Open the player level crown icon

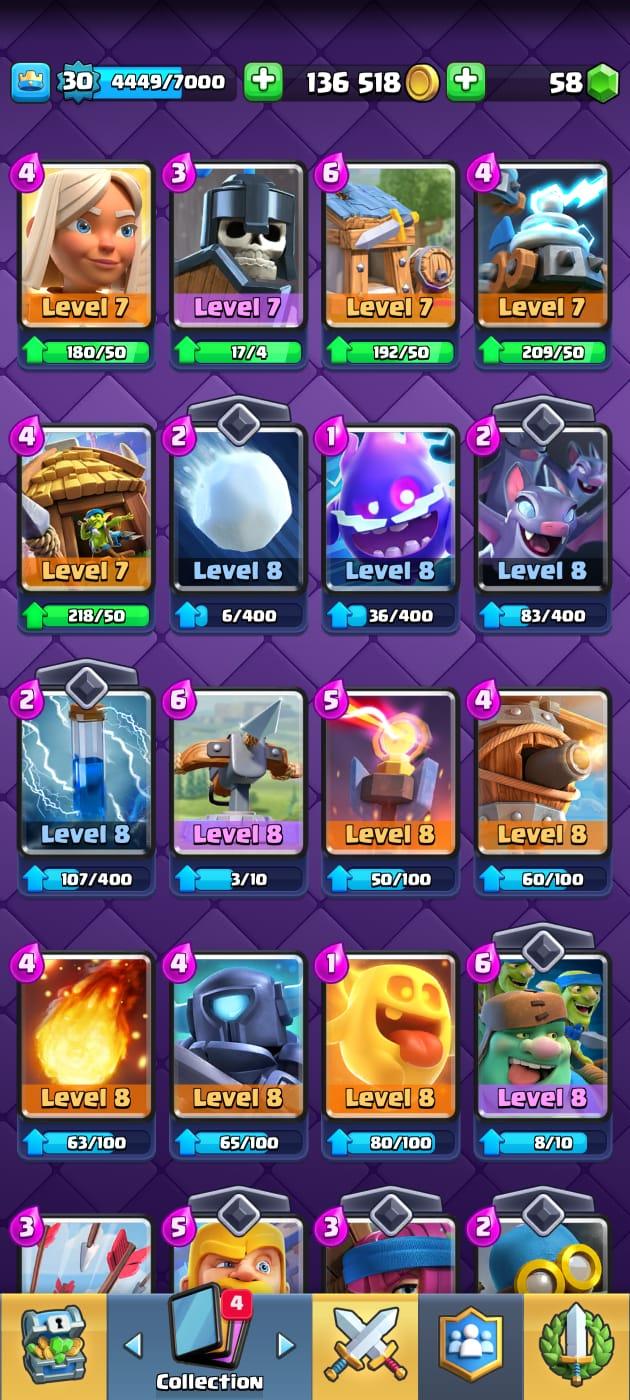click(x=31, y=82)
